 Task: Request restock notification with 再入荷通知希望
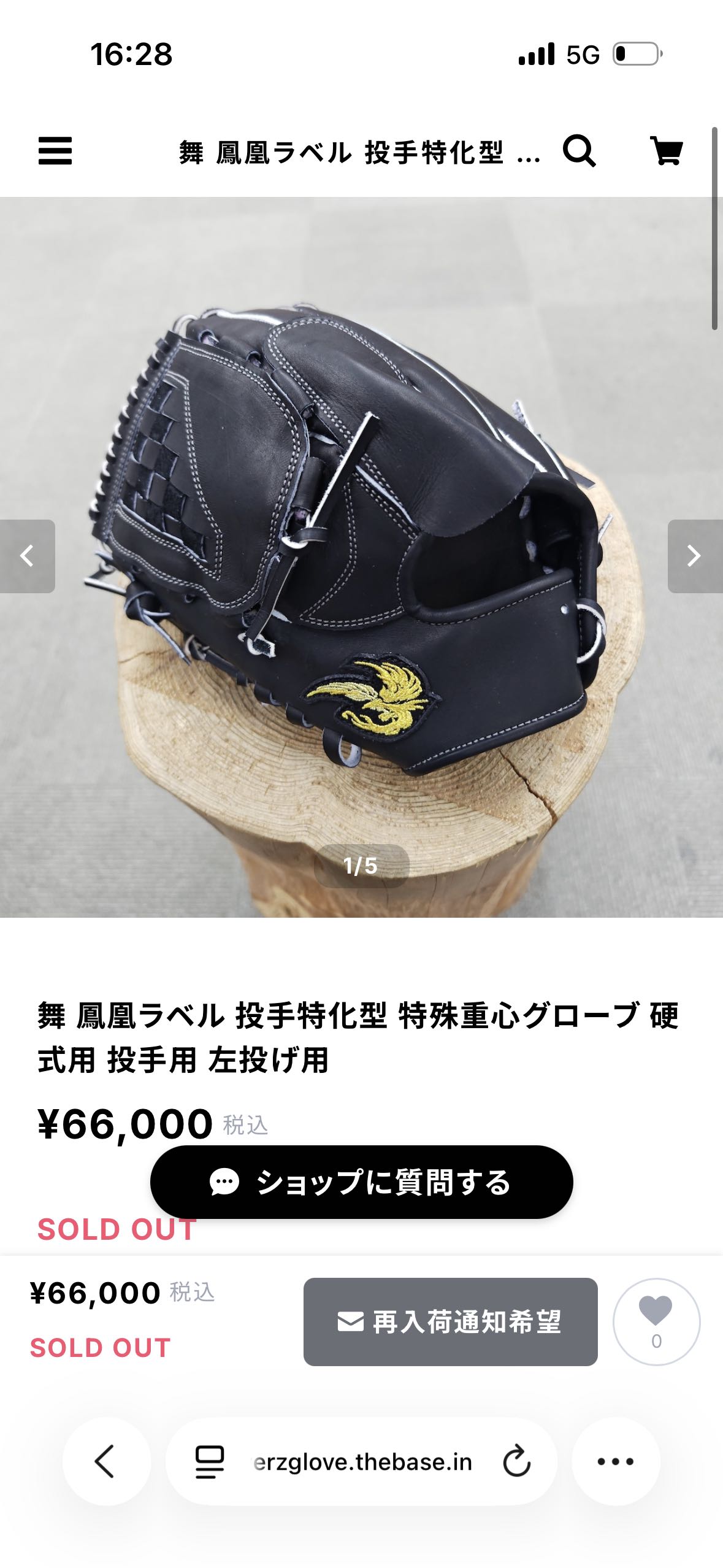tap(450, 1322)
